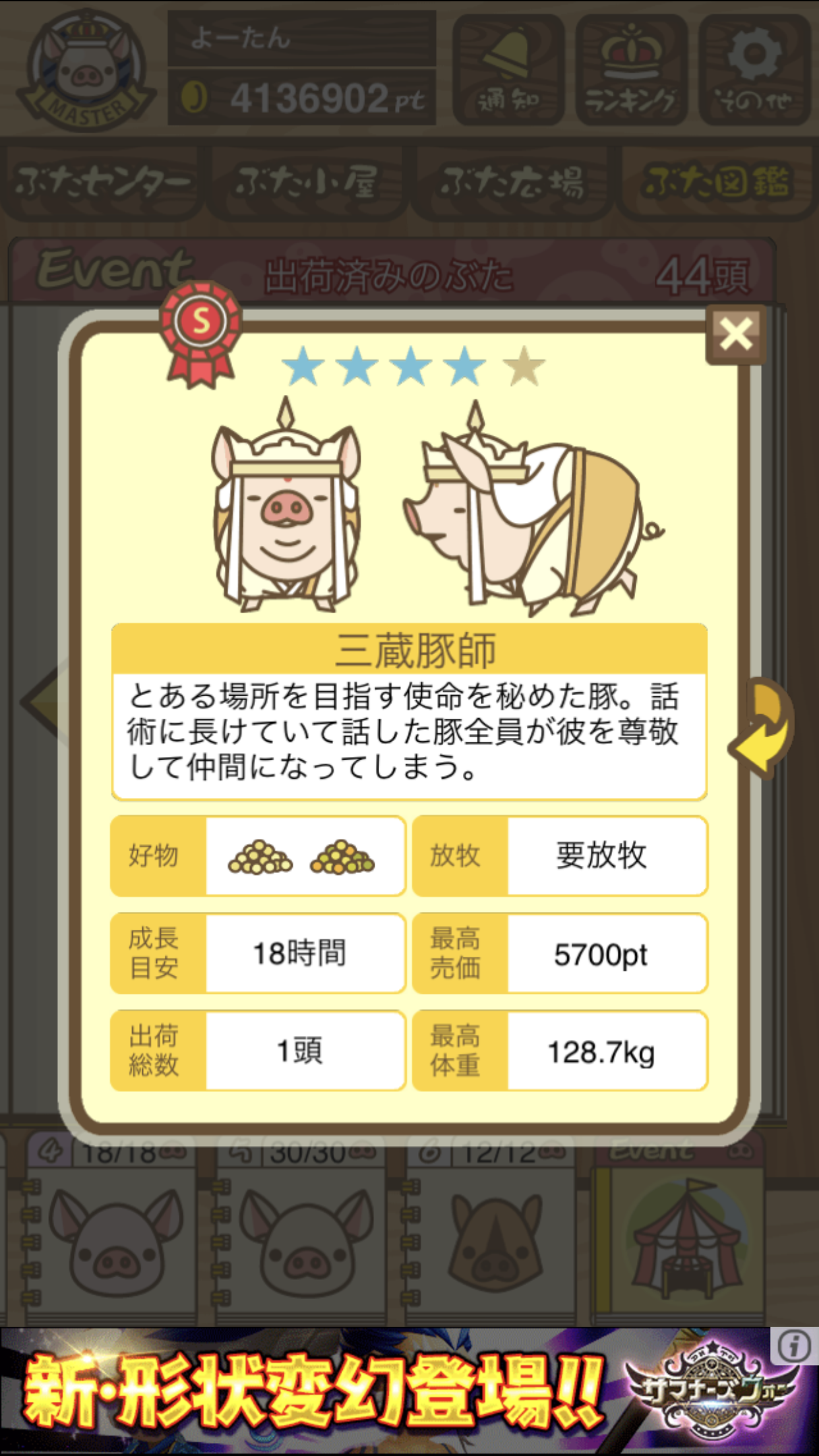Image resolution: width=819 pixels, height=1456 pixels.
Task: Select the ぶた図鑑 tab
Action: click(717, 183)
